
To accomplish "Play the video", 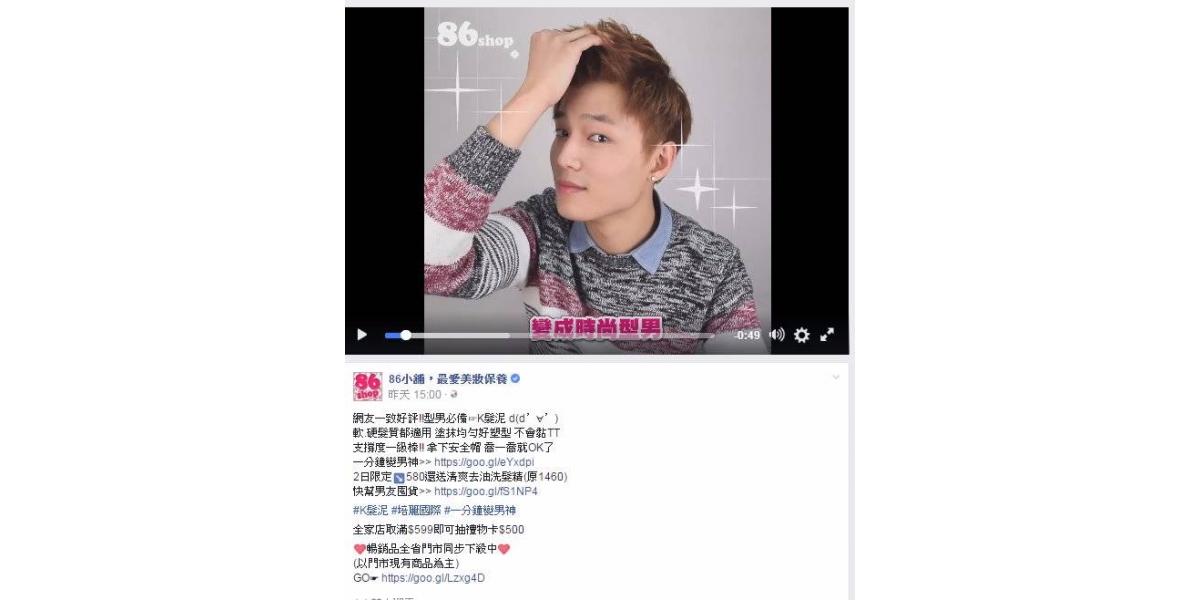I will (x=362, y=335).
